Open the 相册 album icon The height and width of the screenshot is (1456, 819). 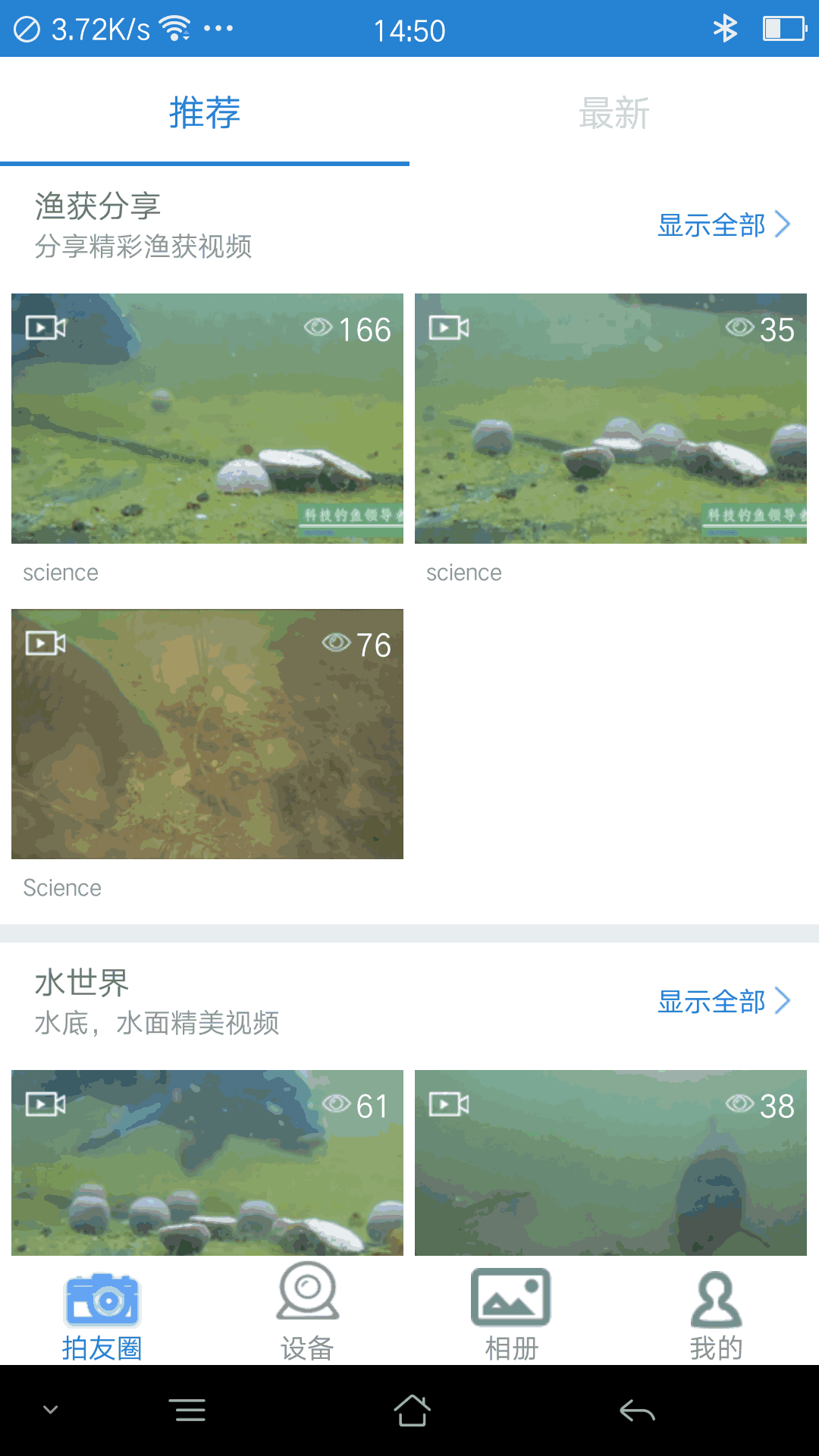click(x=511, y=1300)
